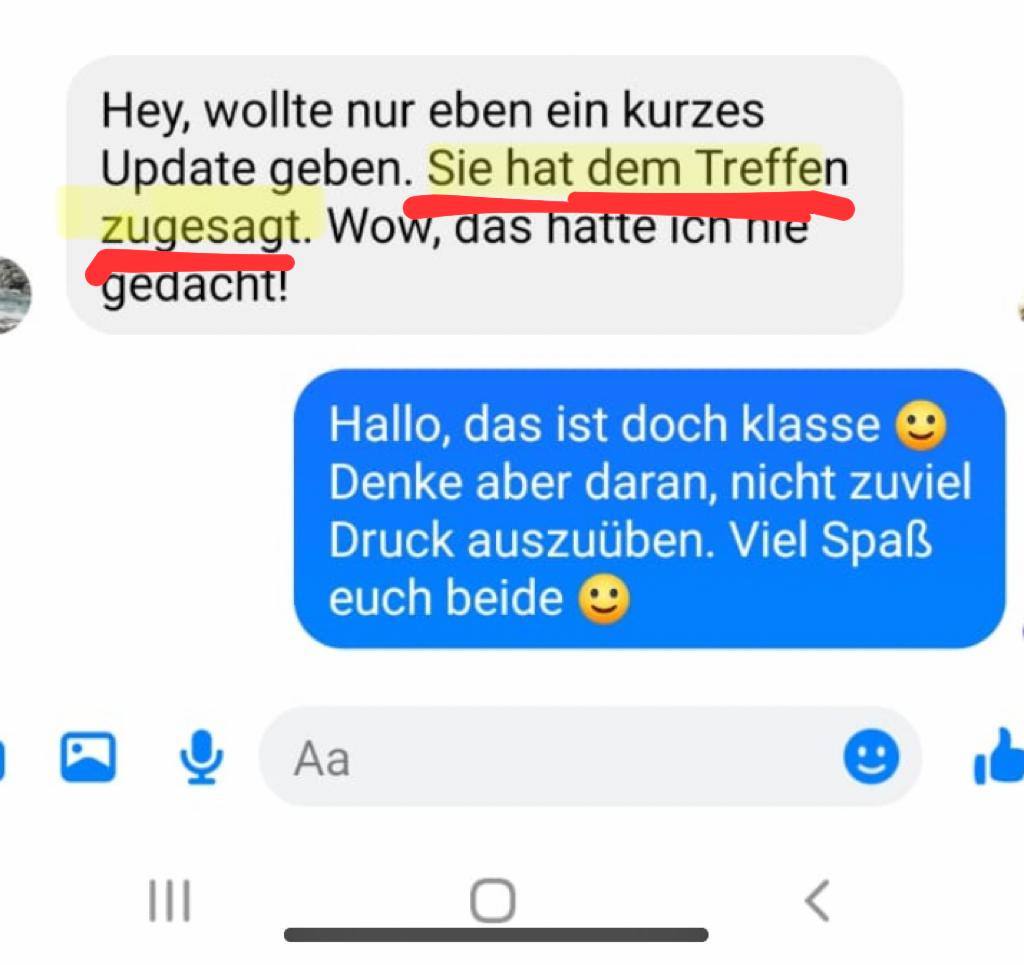Open the photo gallery picker

coord(88,758)
